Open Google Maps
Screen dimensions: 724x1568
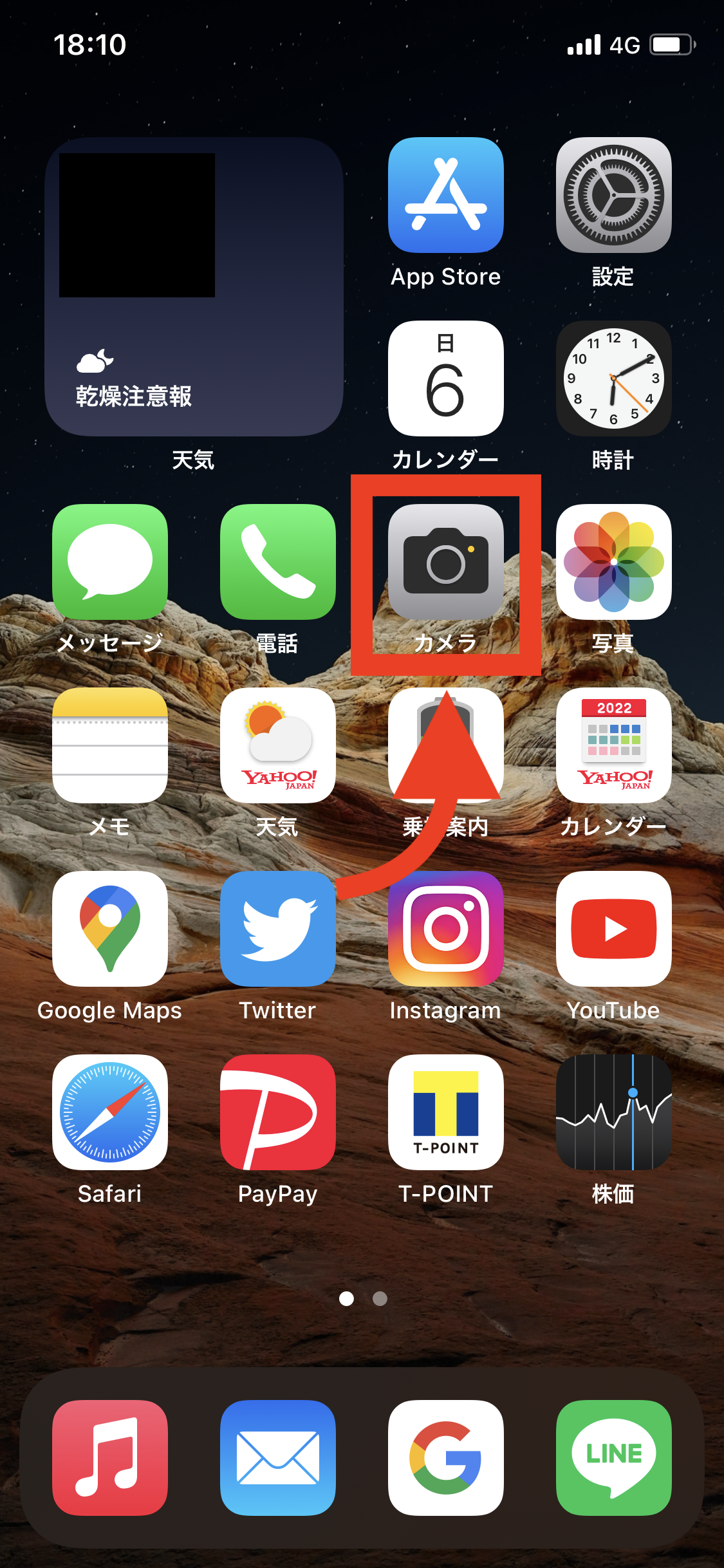point(110,929)
